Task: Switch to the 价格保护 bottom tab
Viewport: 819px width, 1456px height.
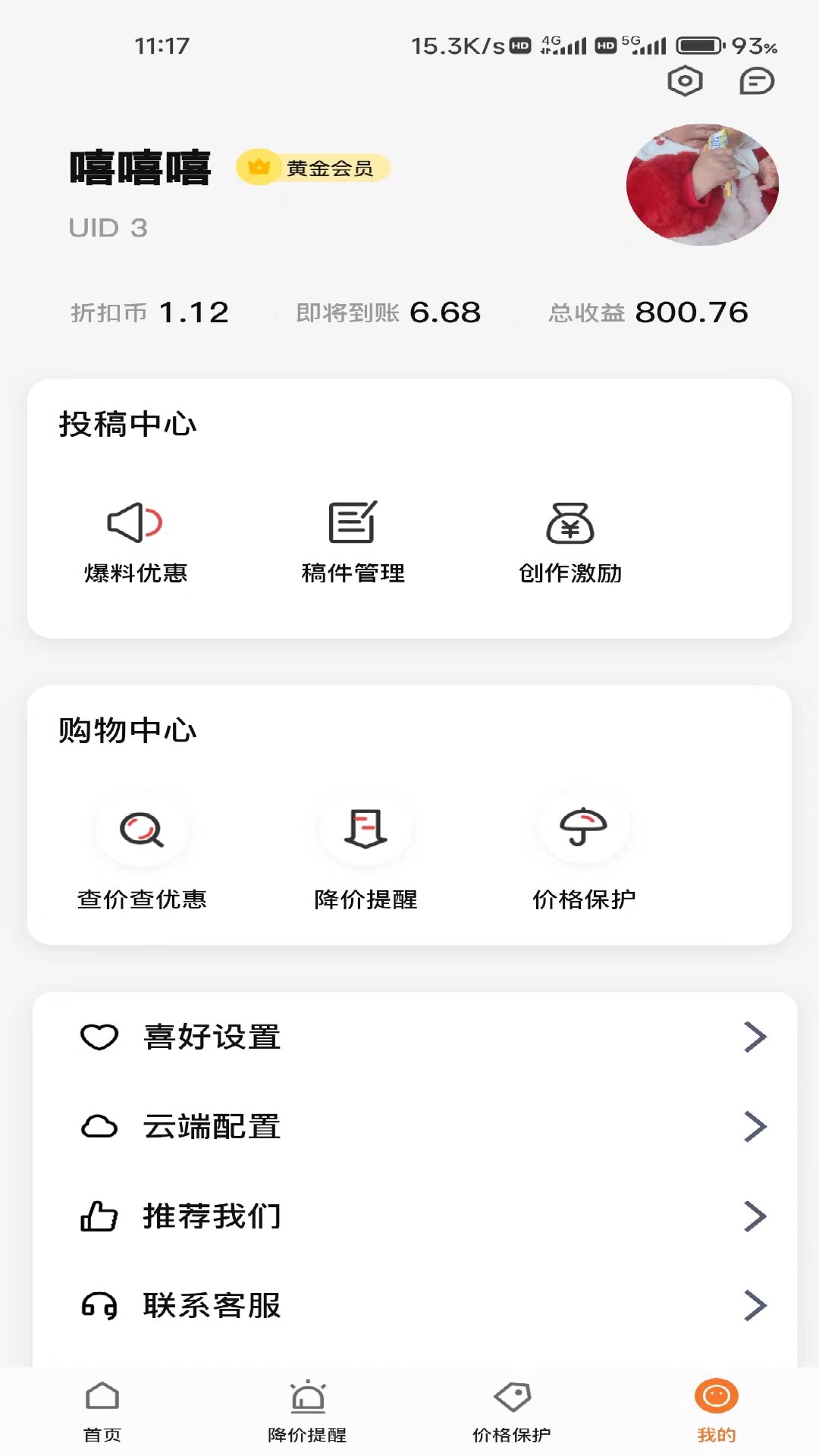Action: click(512, 1411)
